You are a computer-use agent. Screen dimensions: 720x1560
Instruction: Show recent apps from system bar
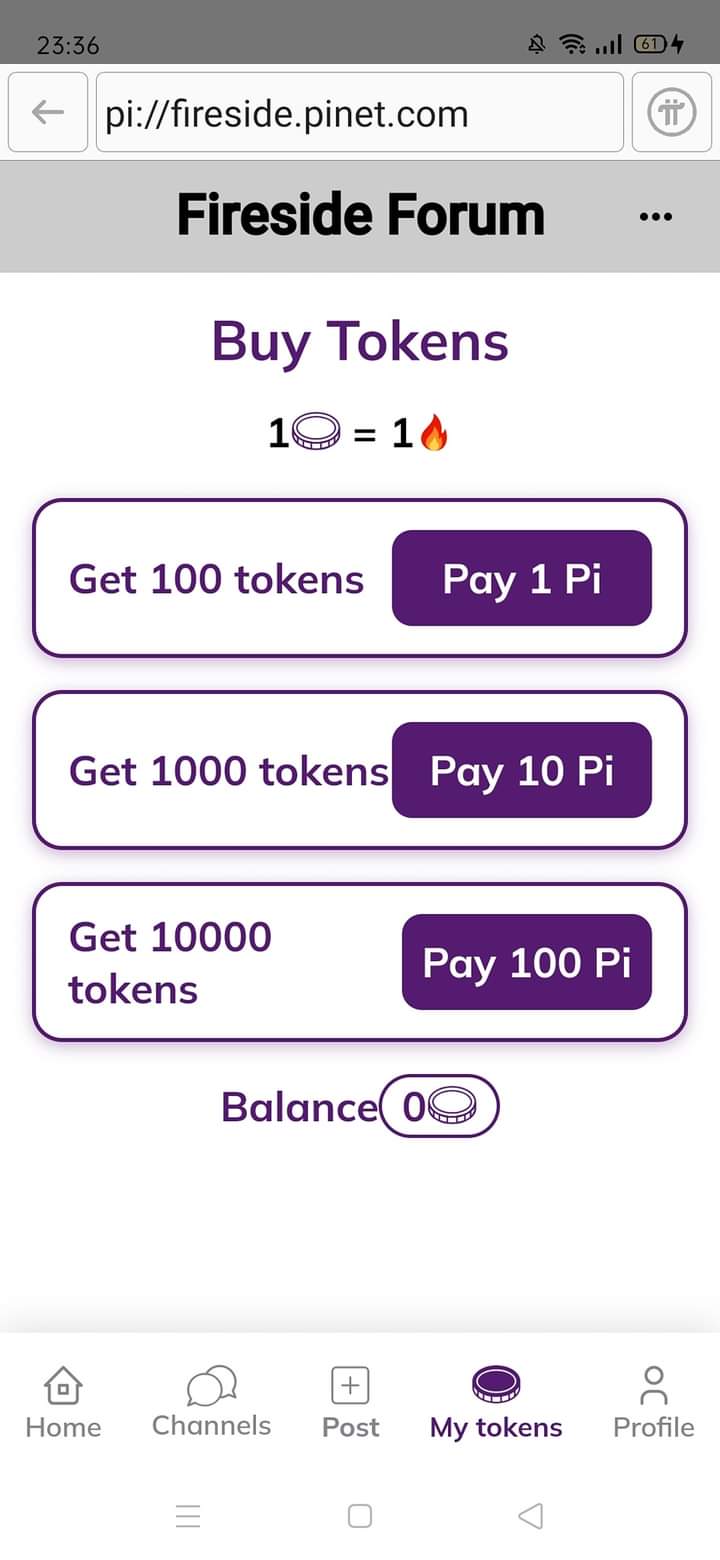(188, 1516)
